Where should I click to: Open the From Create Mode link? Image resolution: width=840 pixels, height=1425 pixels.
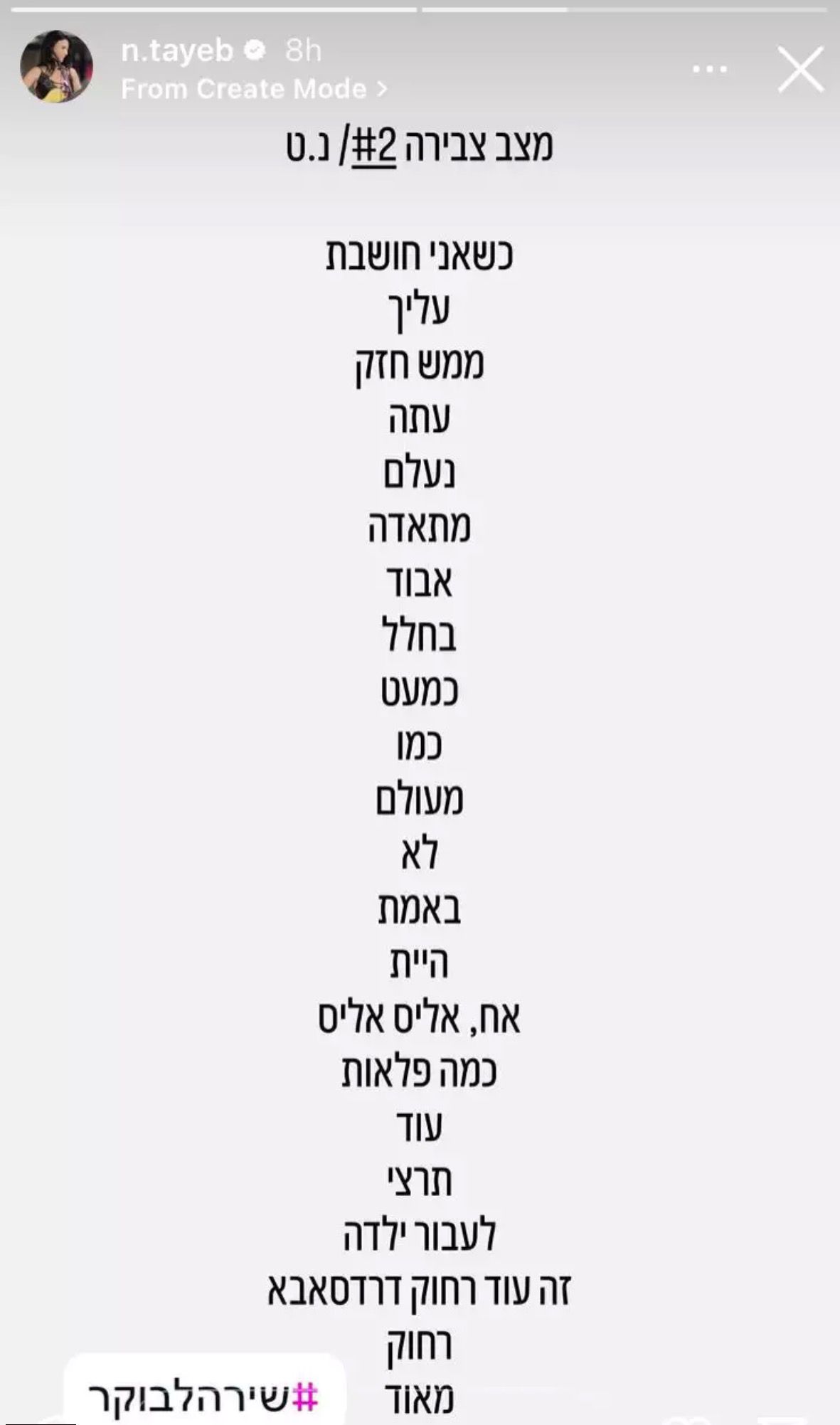pyautogui.click(x=254, y=89)
